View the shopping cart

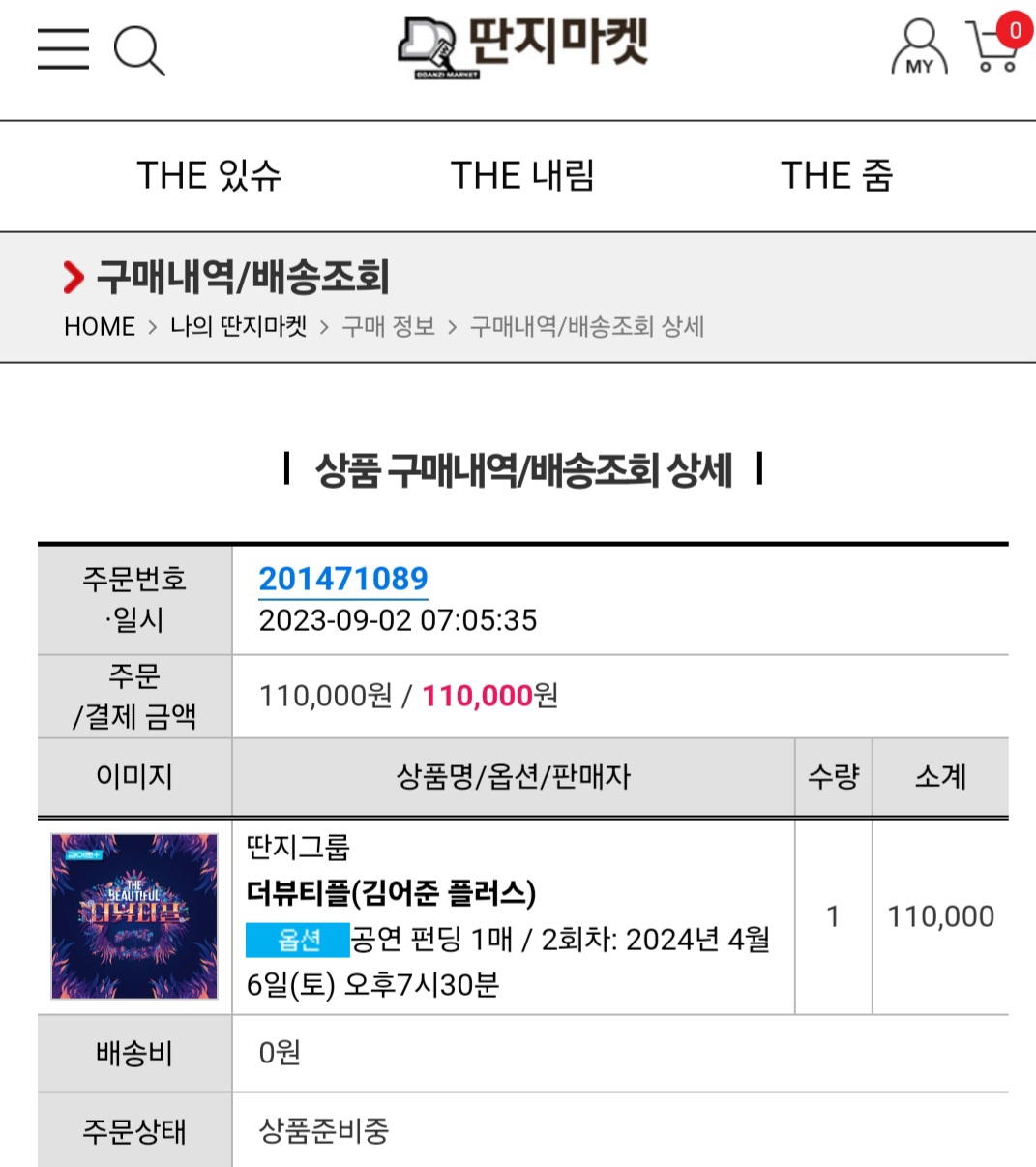[x=994, y=47]
